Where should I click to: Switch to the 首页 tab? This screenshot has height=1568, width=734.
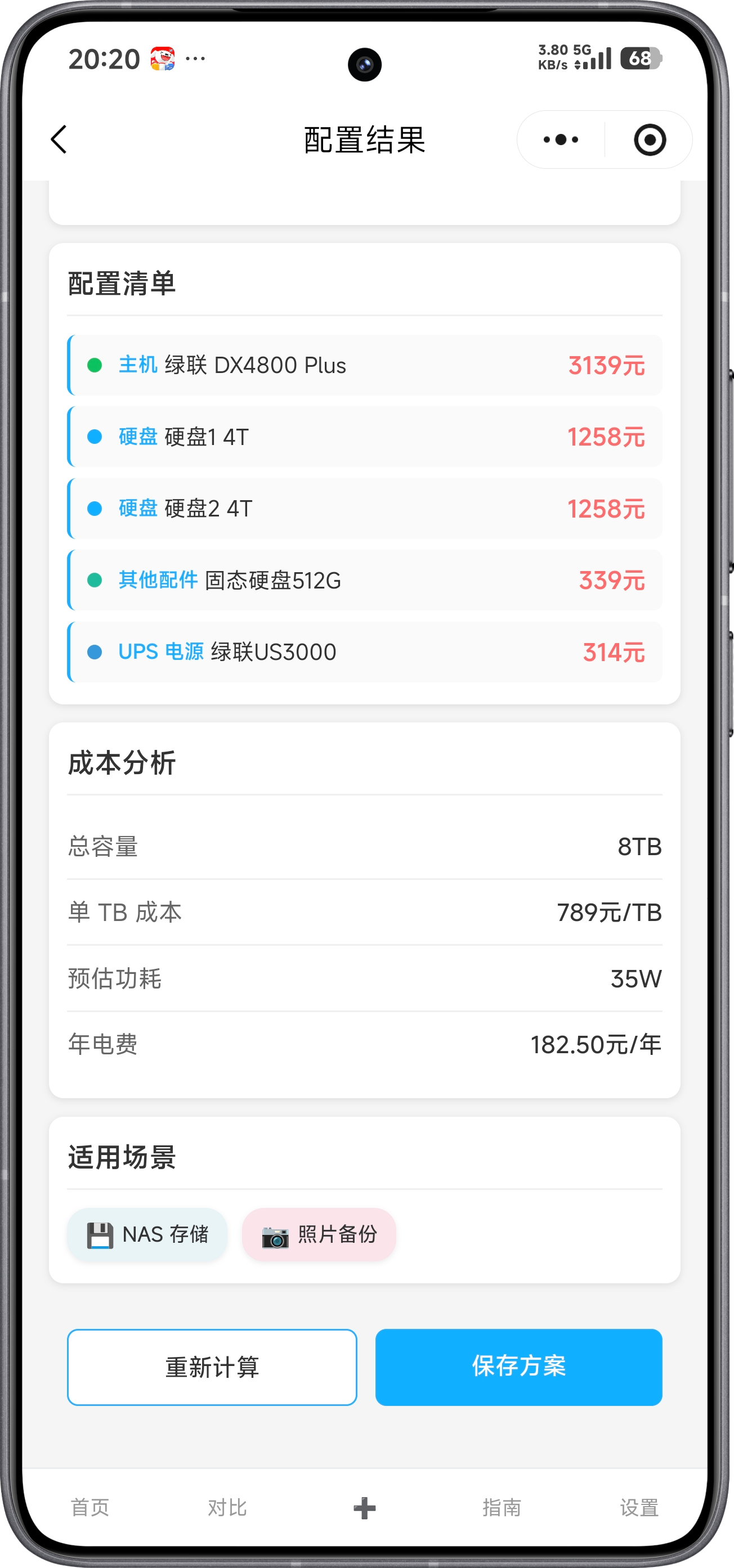90,1507
